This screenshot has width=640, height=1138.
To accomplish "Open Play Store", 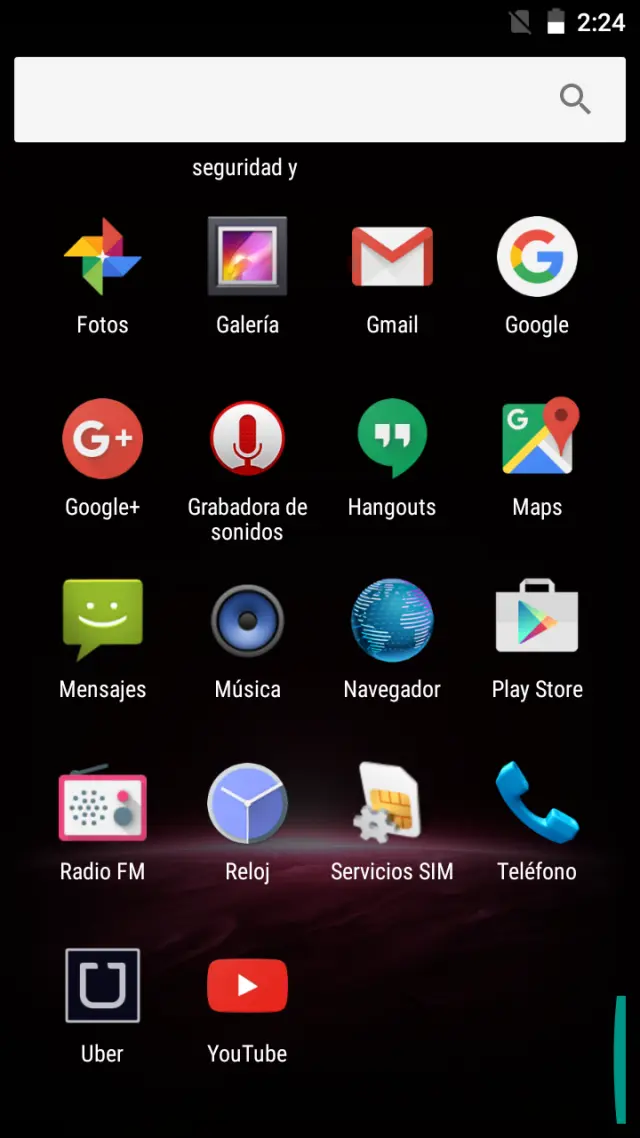I will [537, 621].
